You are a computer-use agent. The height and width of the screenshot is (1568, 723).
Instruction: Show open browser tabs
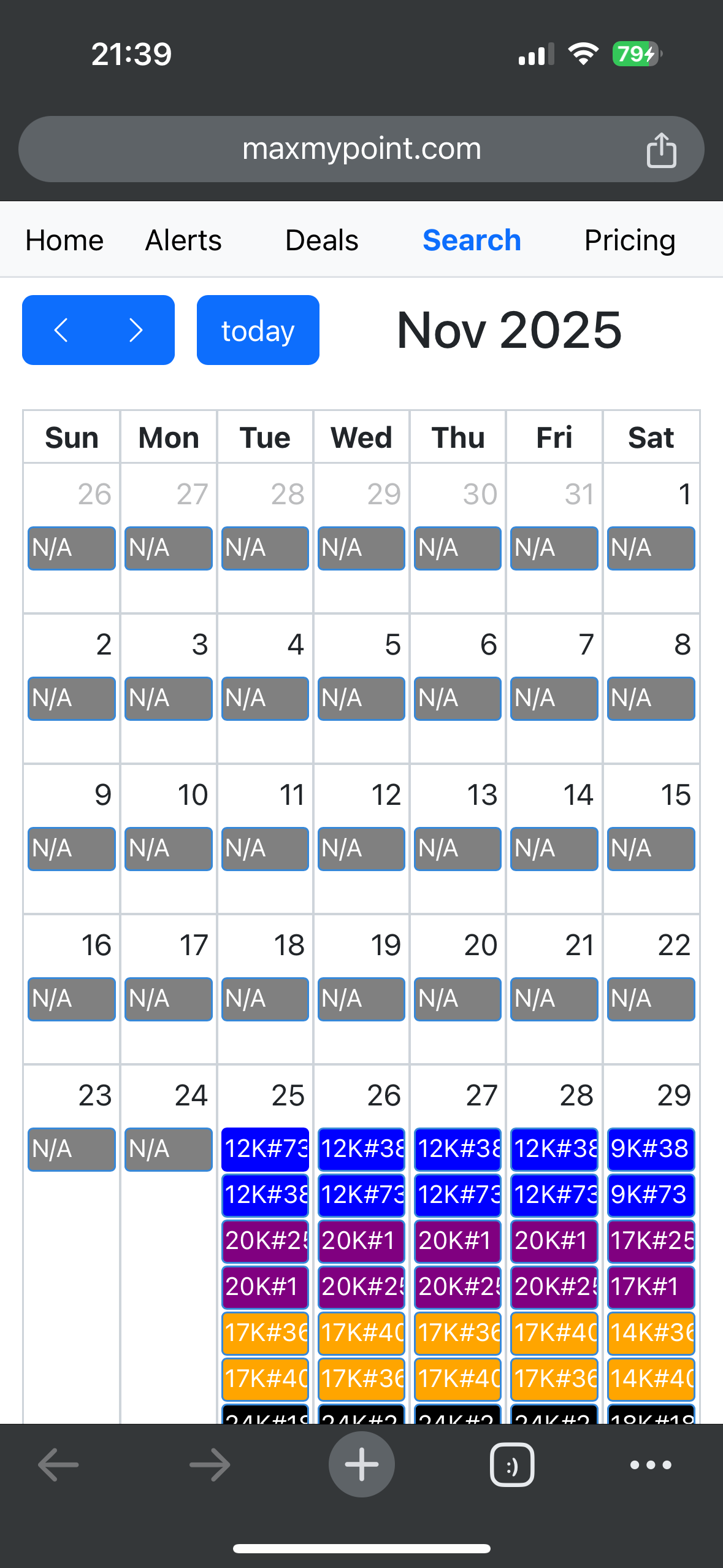point(512,1465)
